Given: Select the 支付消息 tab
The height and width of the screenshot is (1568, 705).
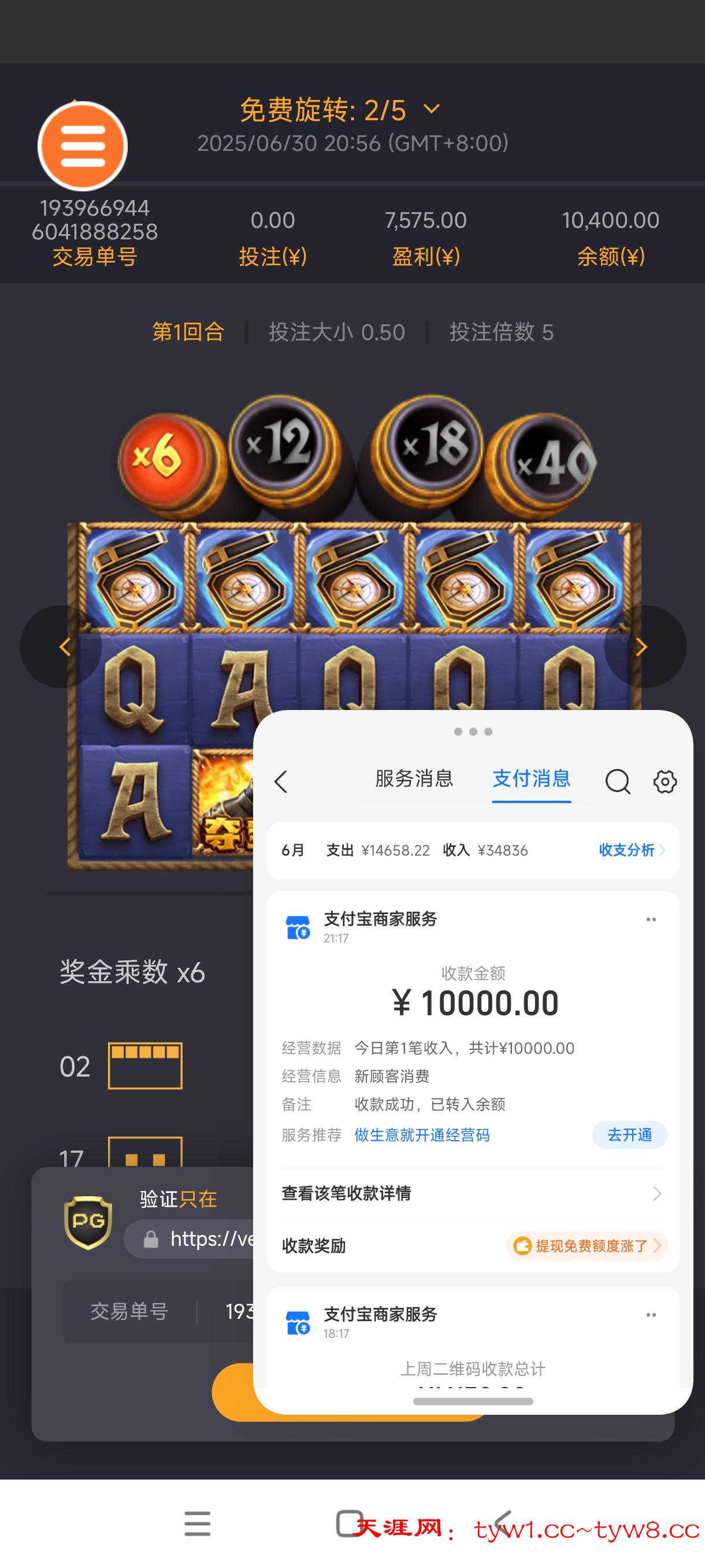Looking at the screenshot, I should point(531,779).
